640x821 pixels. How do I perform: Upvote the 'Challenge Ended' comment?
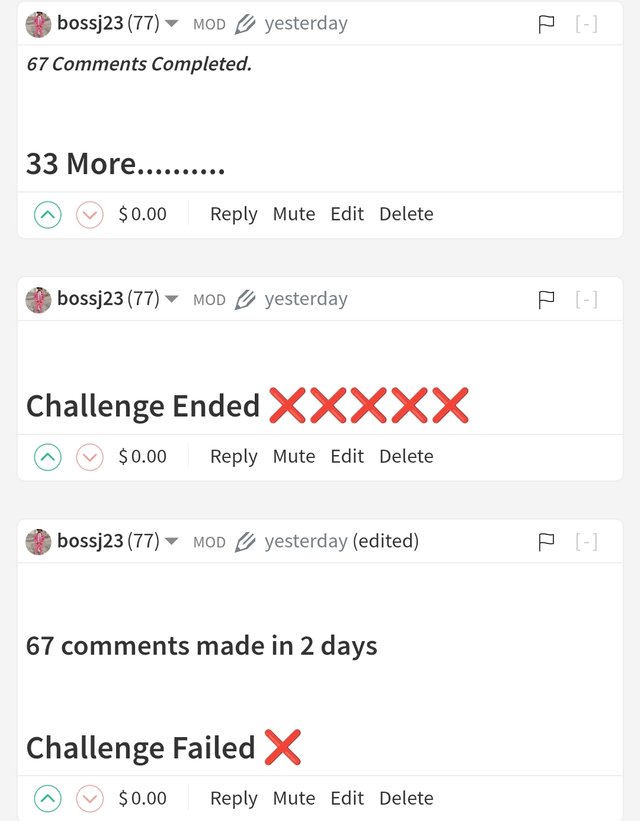(48, 457)
